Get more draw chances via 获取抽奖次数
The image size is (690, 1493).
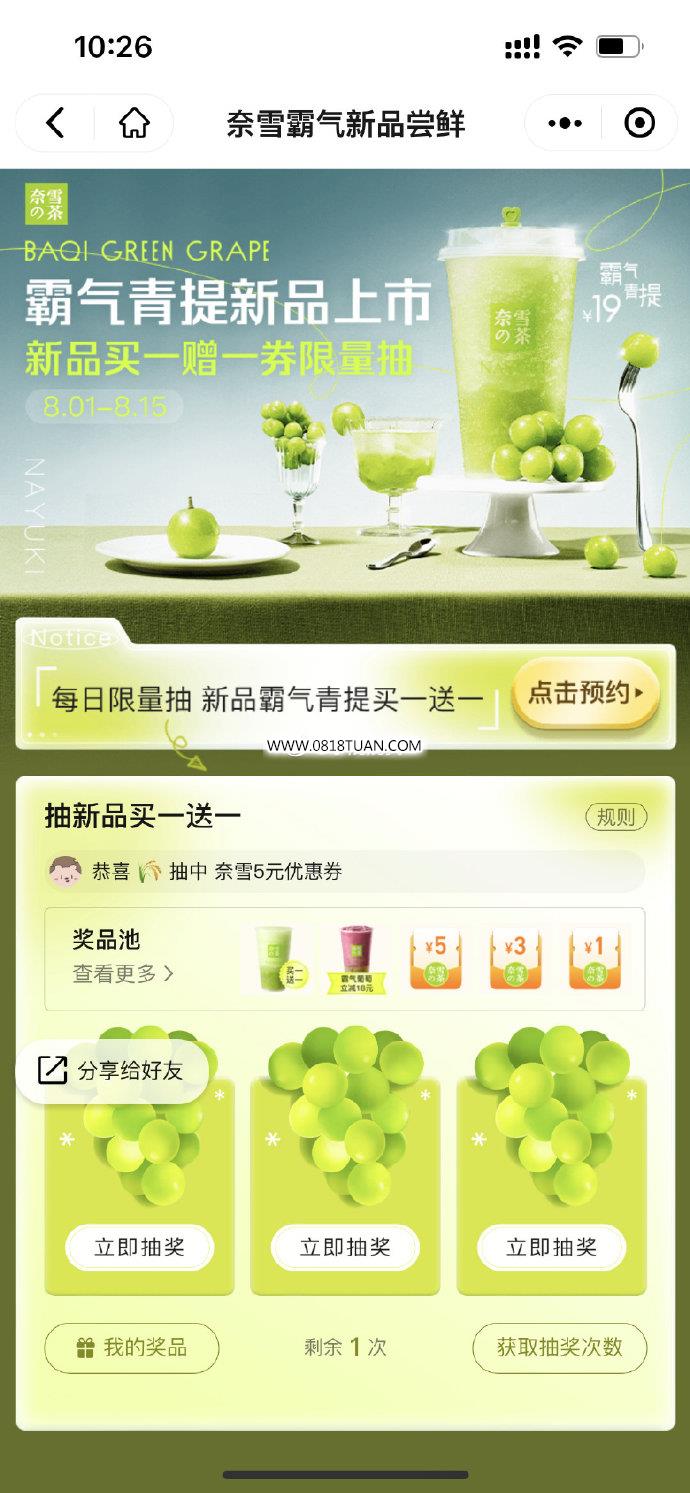click(x=559, y=1347)
